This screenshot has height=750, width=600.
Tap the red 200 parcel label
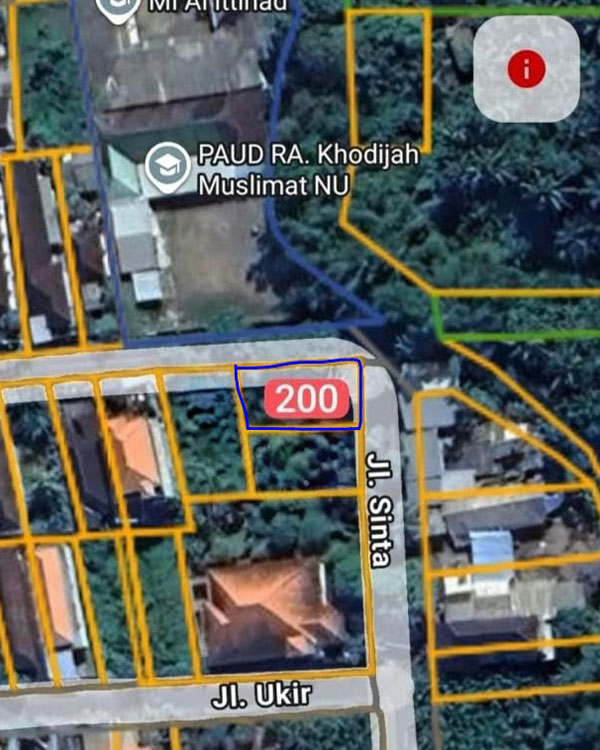tap(307, 399)
